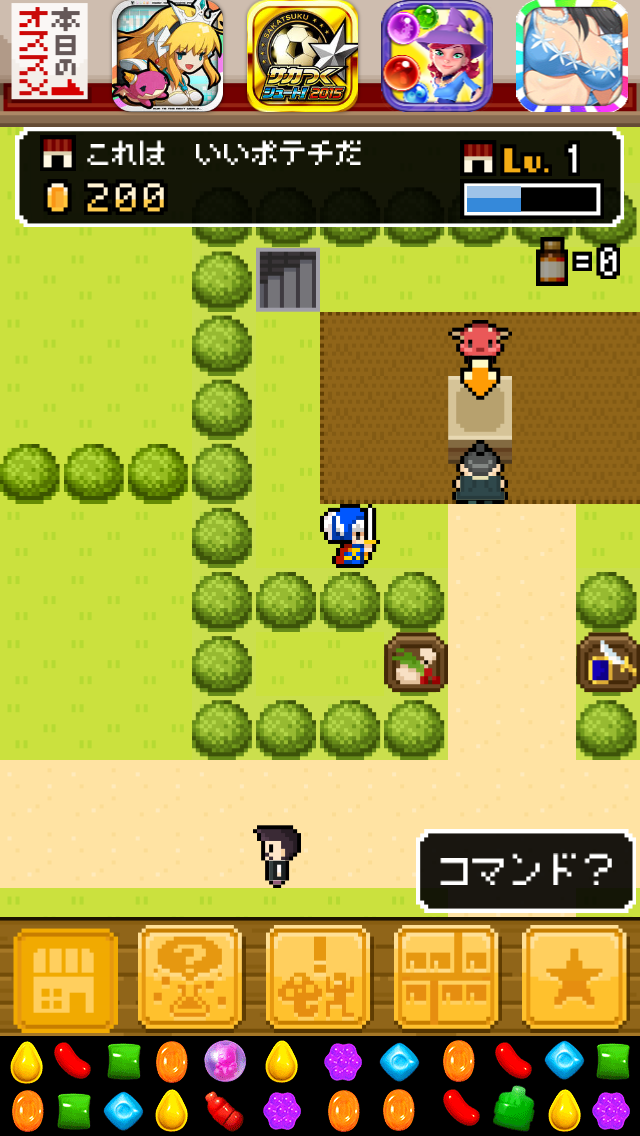Open the blonde anime girl game ad
The image size is (640, 1136).
(167, 55)
